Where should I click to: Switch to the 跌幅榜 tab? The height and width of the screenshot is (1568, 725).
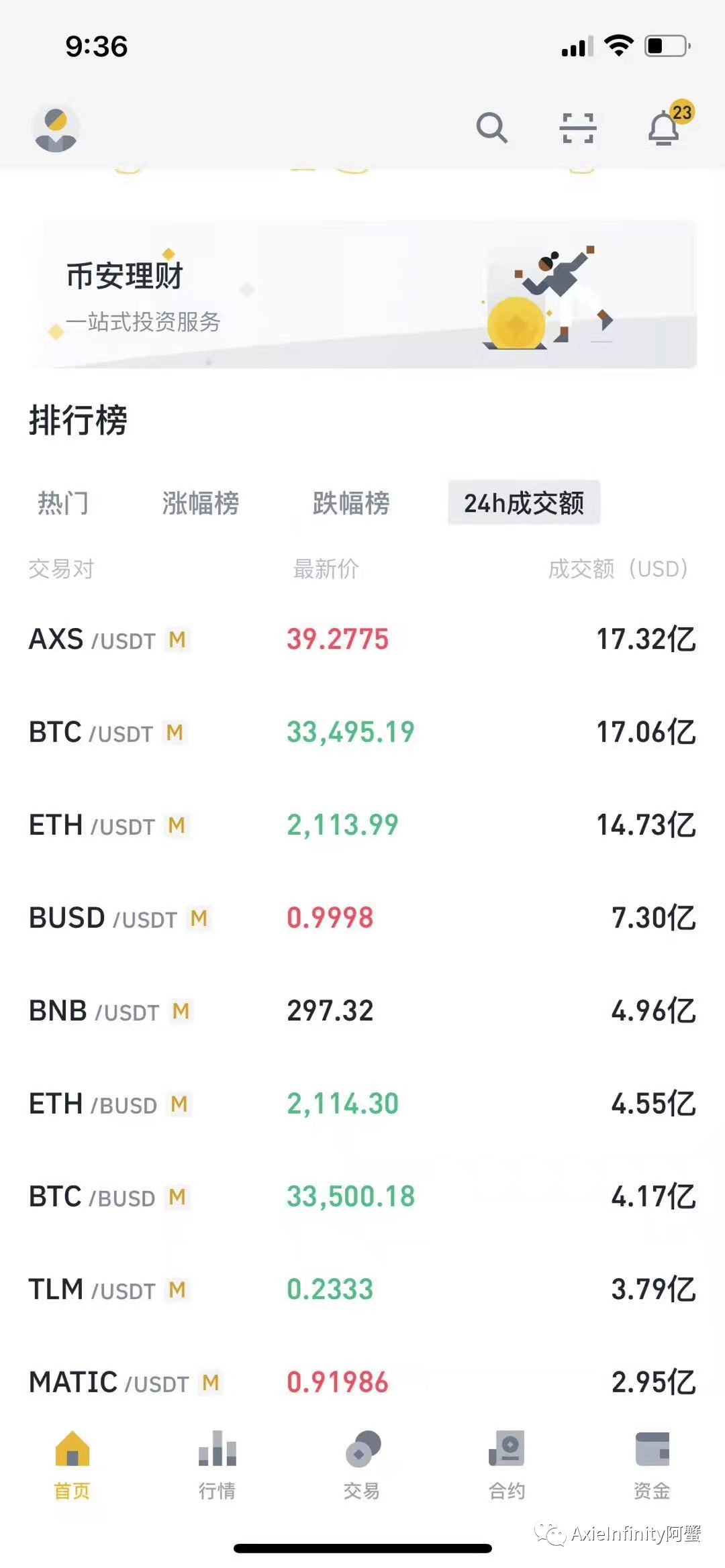pyautogui.click(x=351, y=503)
